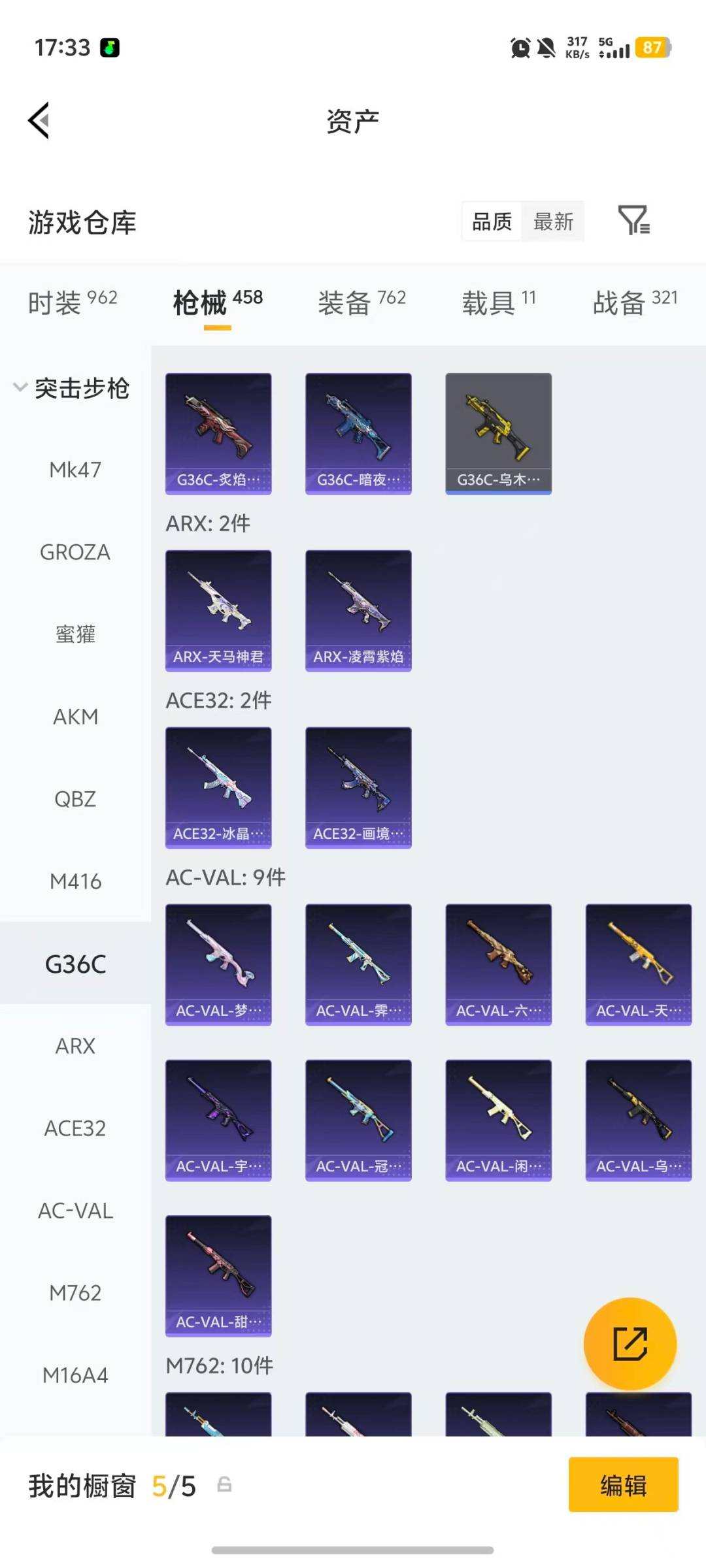Viewport: 706px width, 1568px height.
Task: Sort the warehouse by 最新
Action: click(x=553, y=222)
